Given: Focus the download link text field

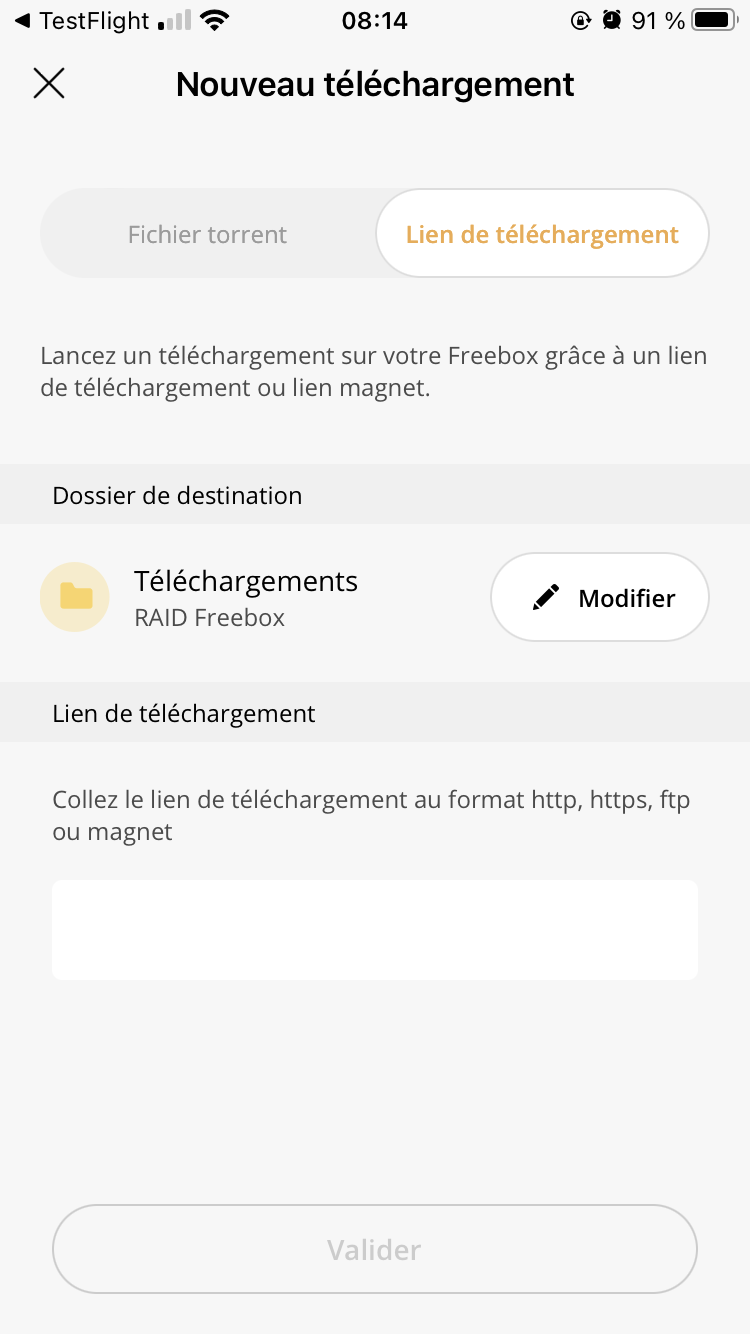Looking at the screenshot, I should click(x=374, y=930).
